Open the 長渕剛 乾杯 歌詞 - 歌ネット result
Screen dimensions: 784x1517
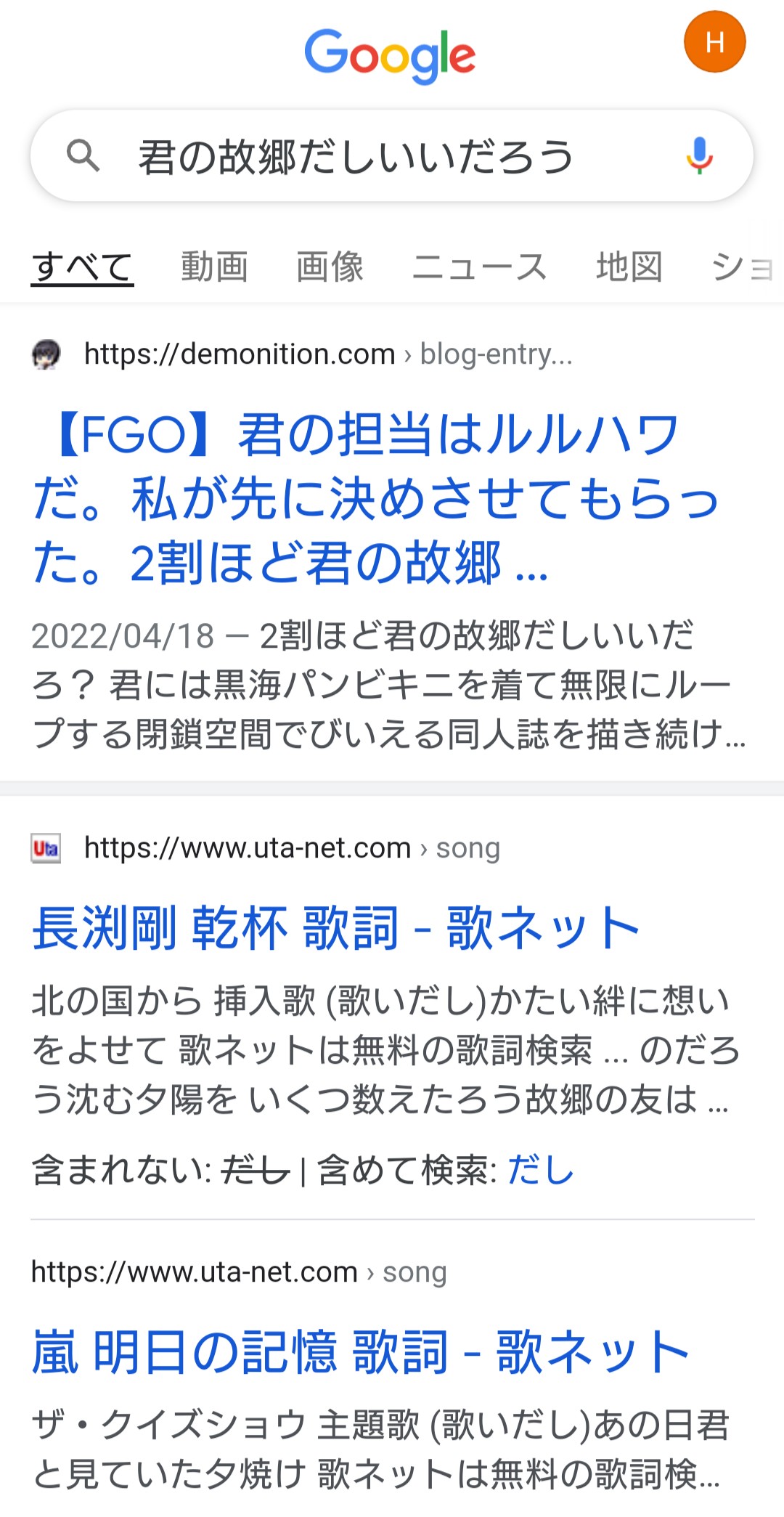[x=335, y=928]
